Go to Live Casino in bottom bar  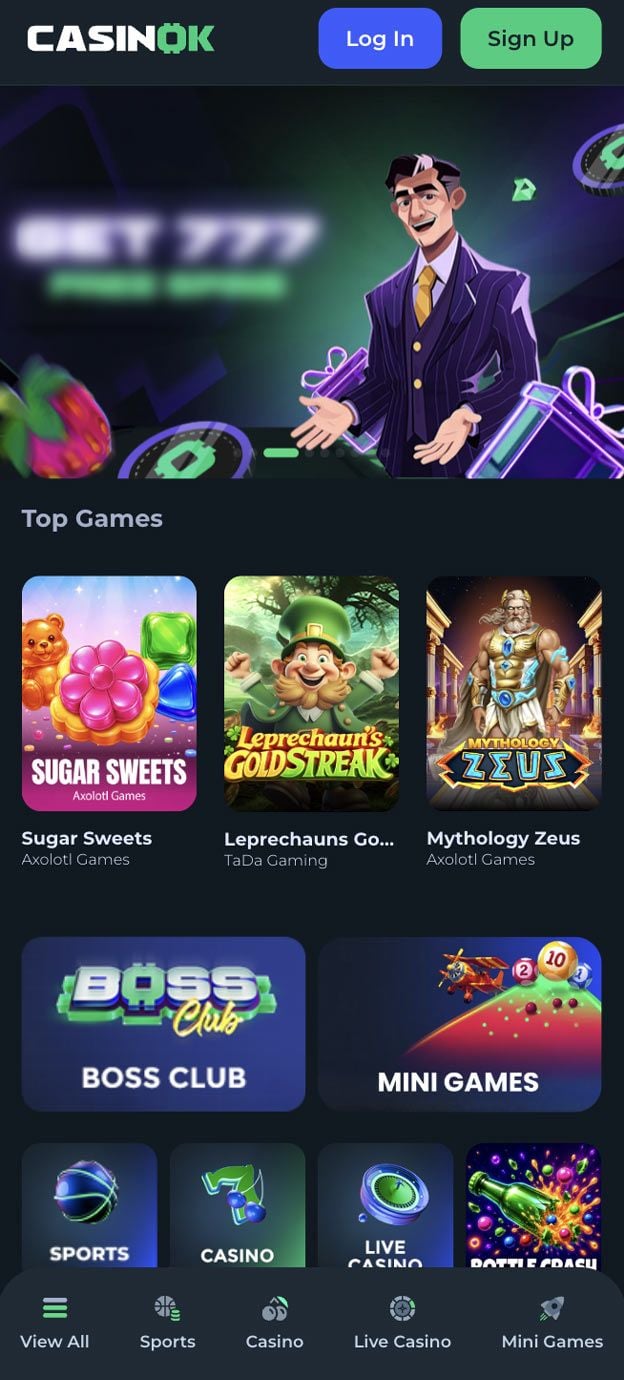402,1323
